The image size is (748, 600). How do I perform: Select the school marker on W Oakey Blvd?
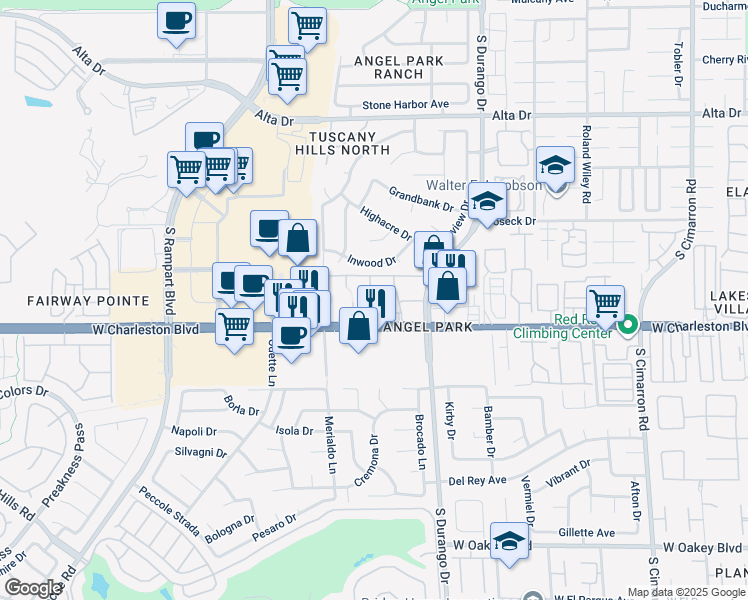(x=510, y=543)
